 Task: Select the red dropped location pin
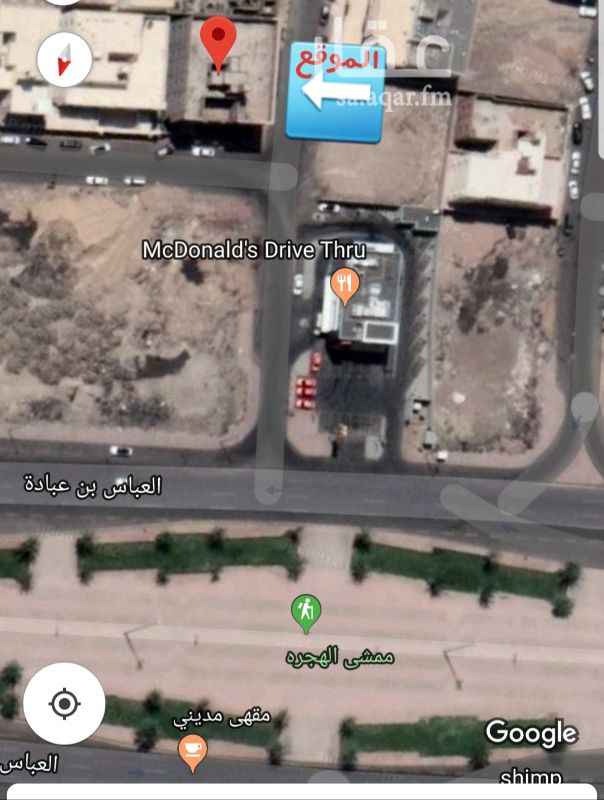(217, 40)
